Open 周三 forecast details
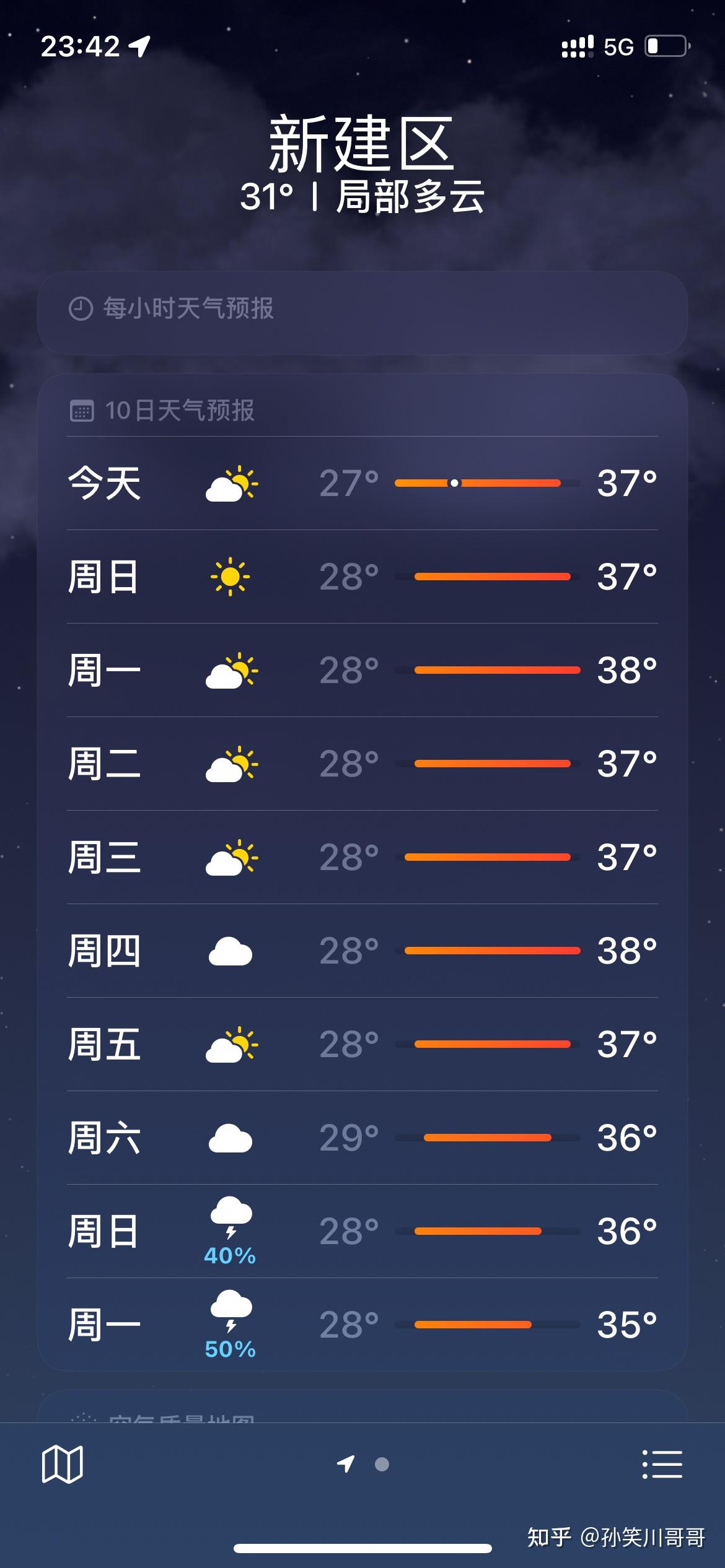Image resolution: width=725 pixels, height=1568 pixels. [362, 857]
